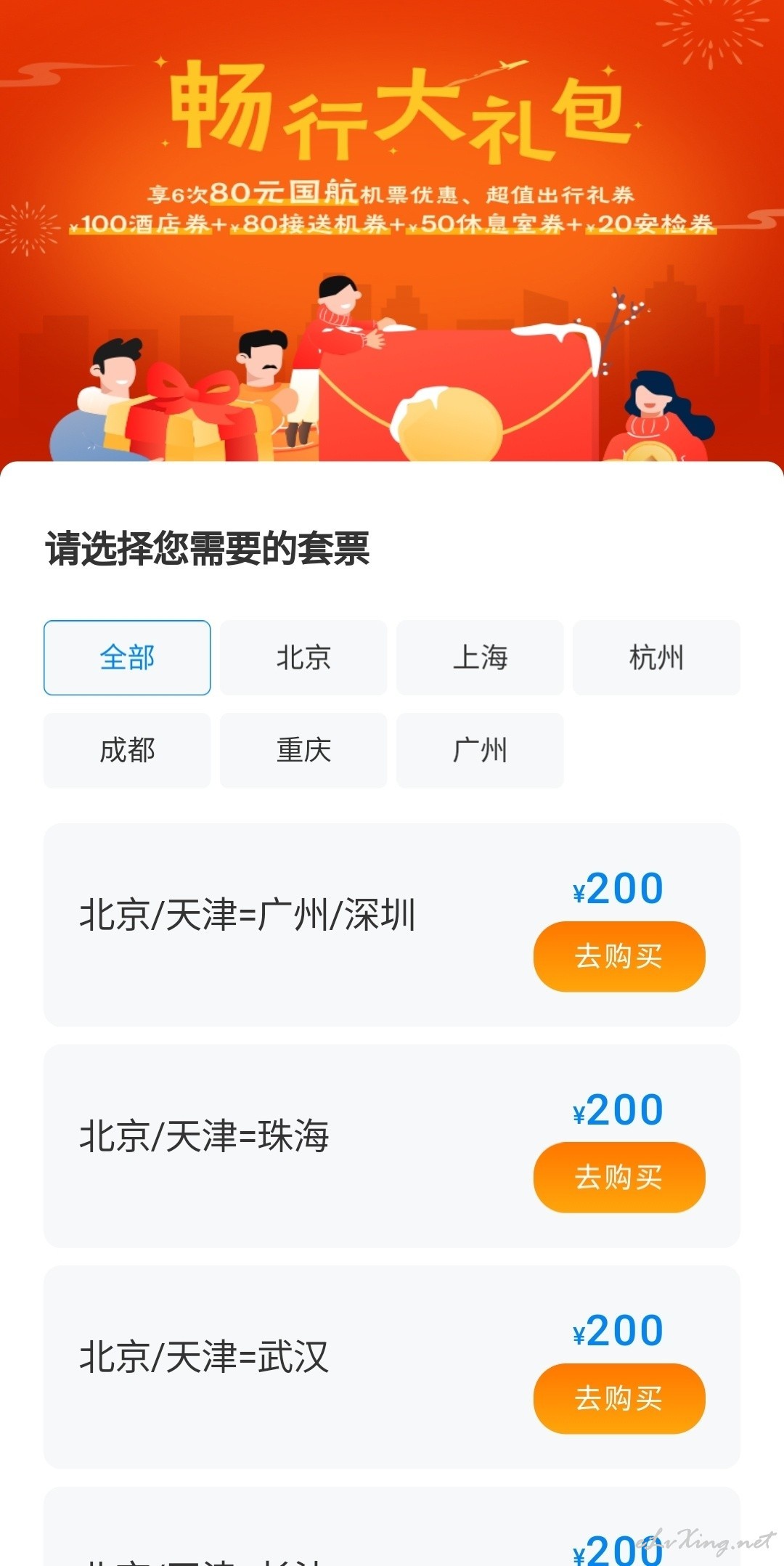
Task: Tap 去购买 for 北京/天津=广州/深圳
Action: [x=619, y=956]
